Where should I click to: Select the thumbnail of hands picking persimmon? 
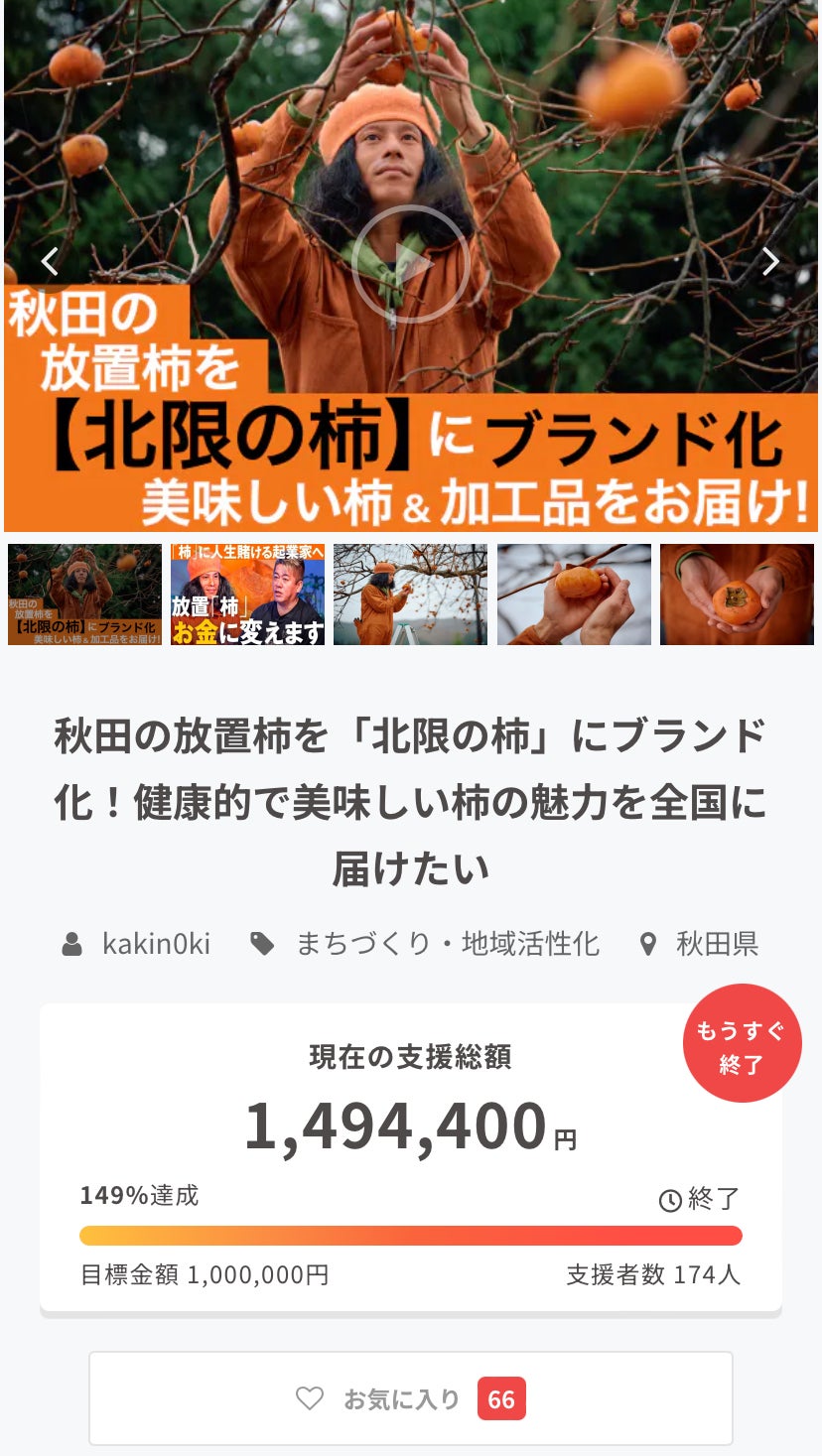[x=574, y=595]
